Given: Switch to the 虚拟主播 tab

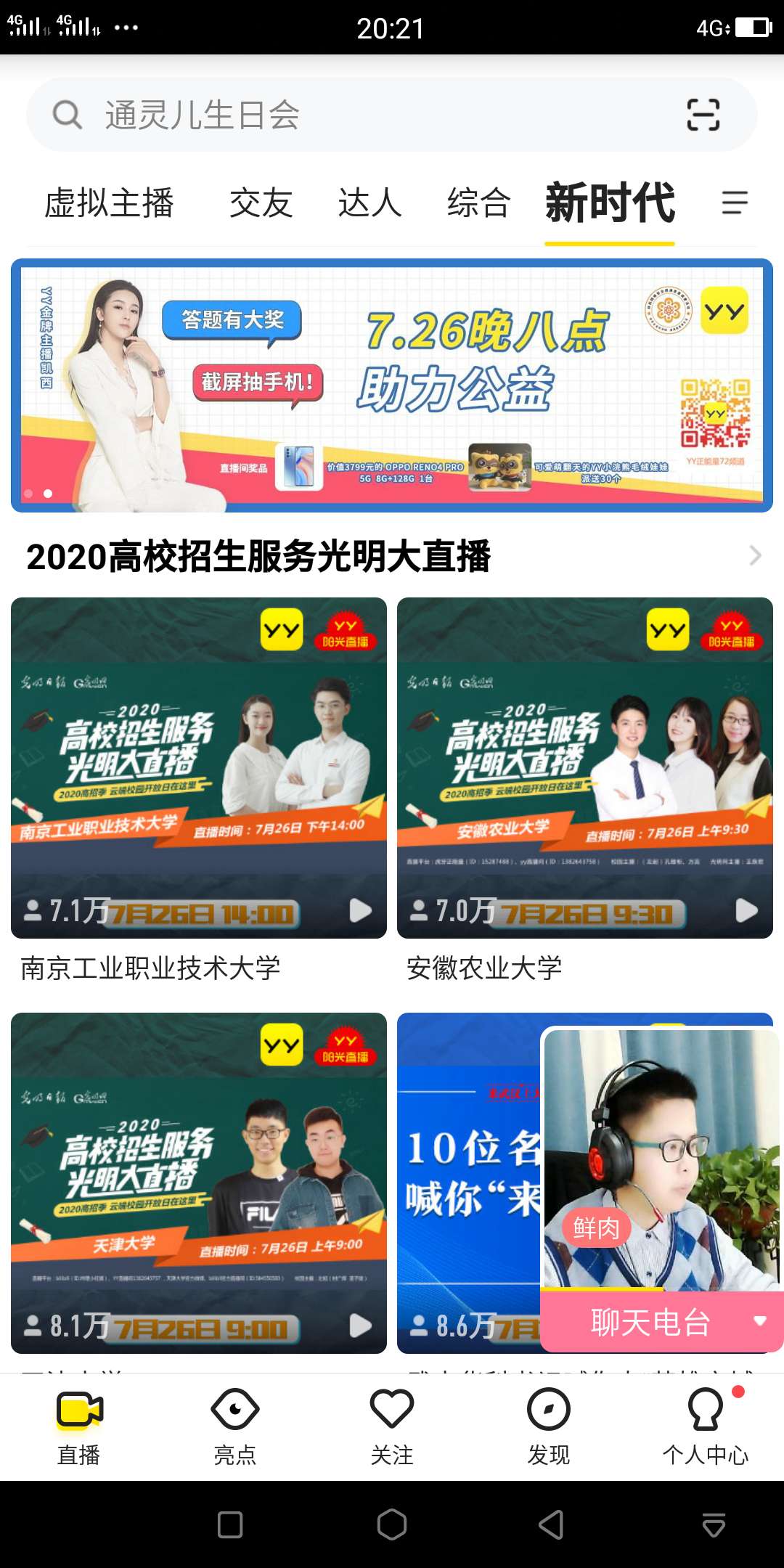Looking at the screenshot, I should click(109, 203).
